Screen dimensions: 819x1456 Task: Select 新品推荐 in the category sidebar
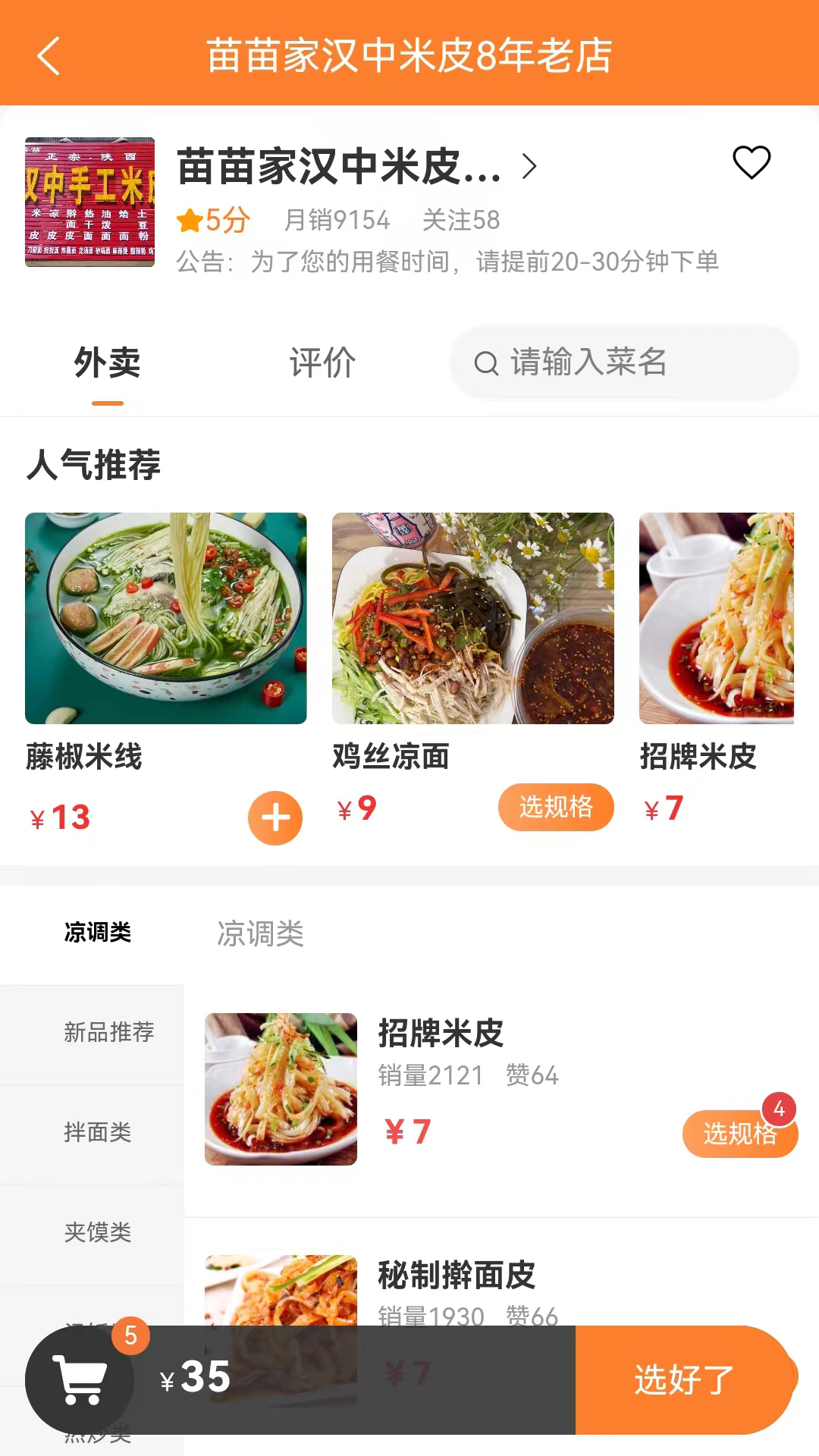(109, 1033)
